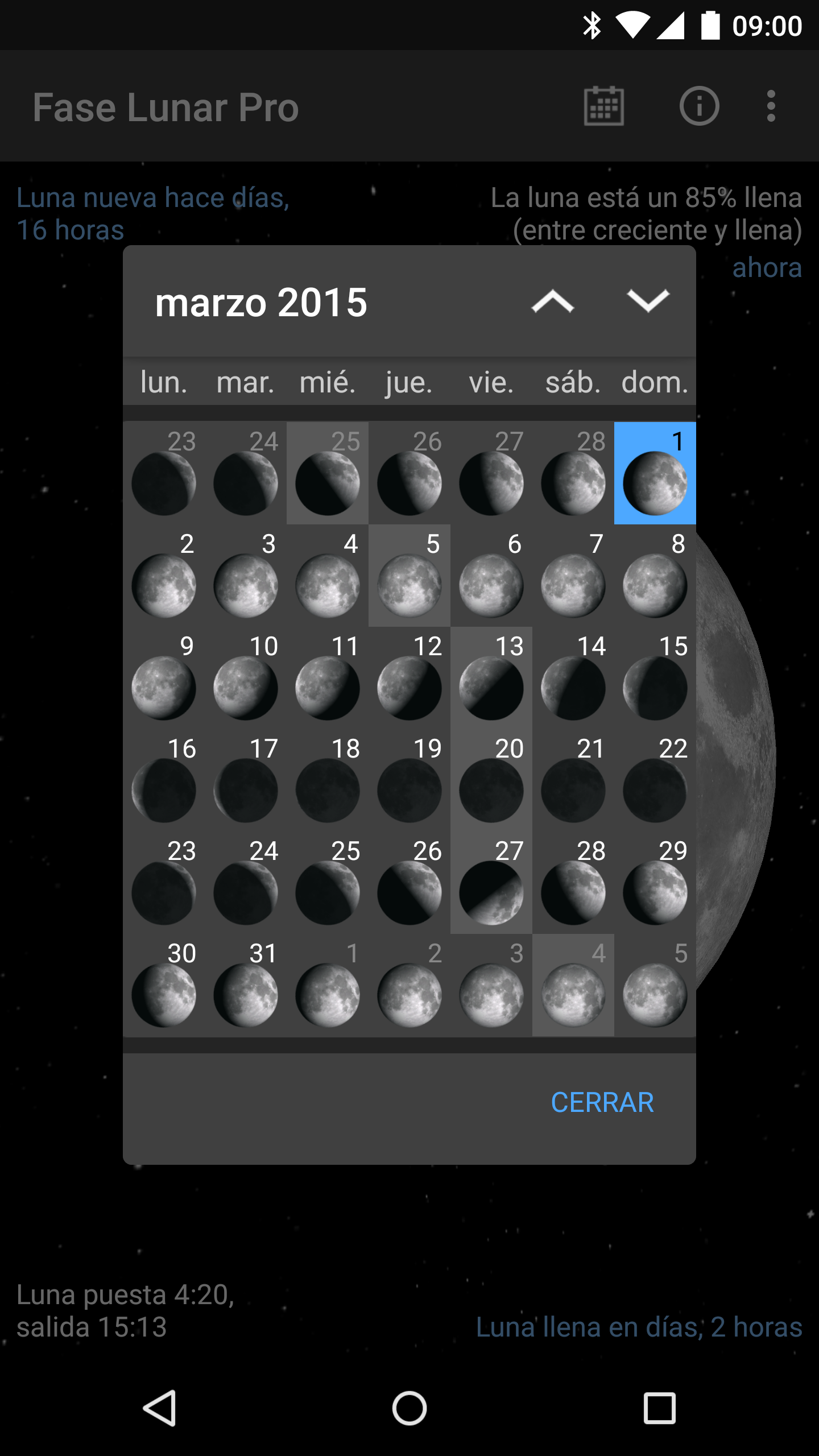
Task: Go to the home screen
Action: 409,1408
